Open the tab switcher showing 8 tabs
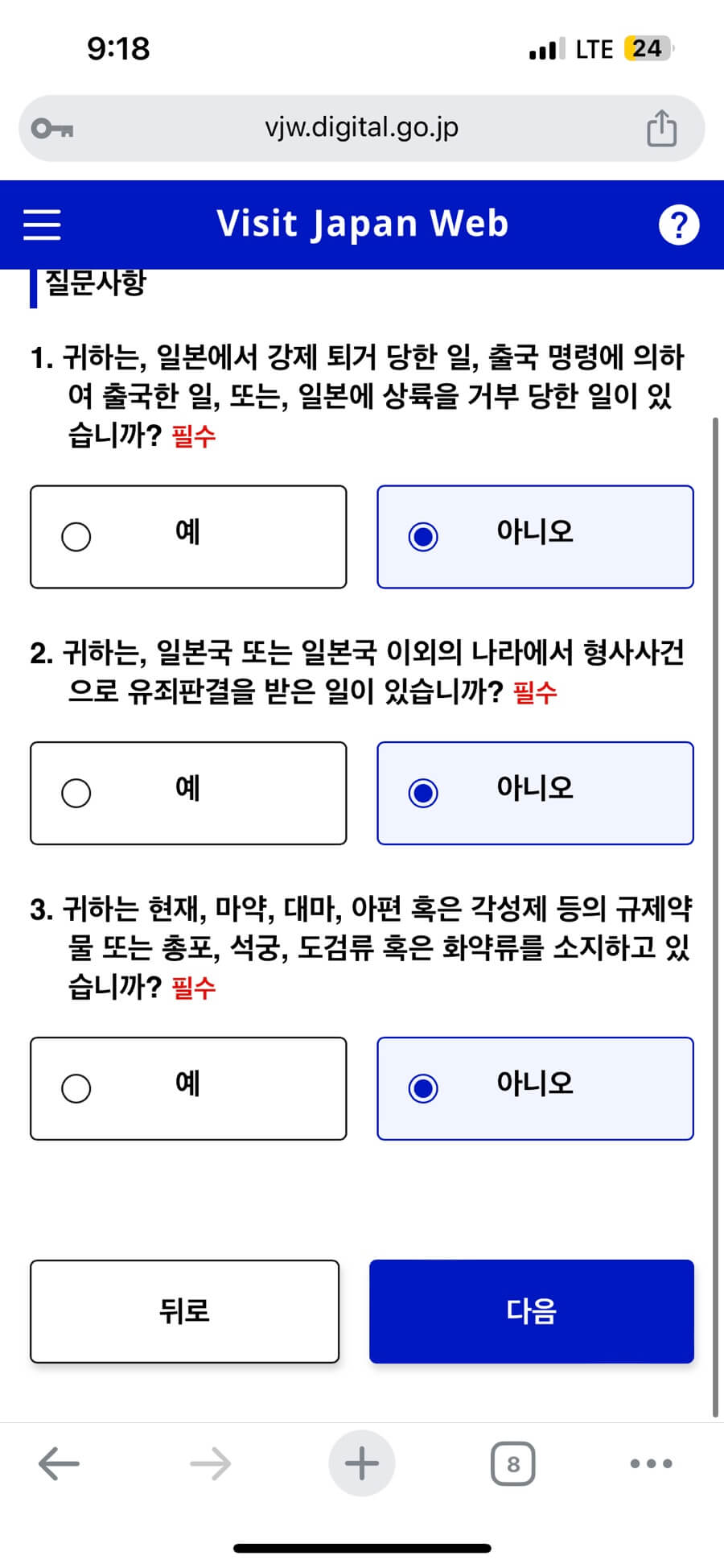Screen dimensions: 724x1568 click(512, 1463)
